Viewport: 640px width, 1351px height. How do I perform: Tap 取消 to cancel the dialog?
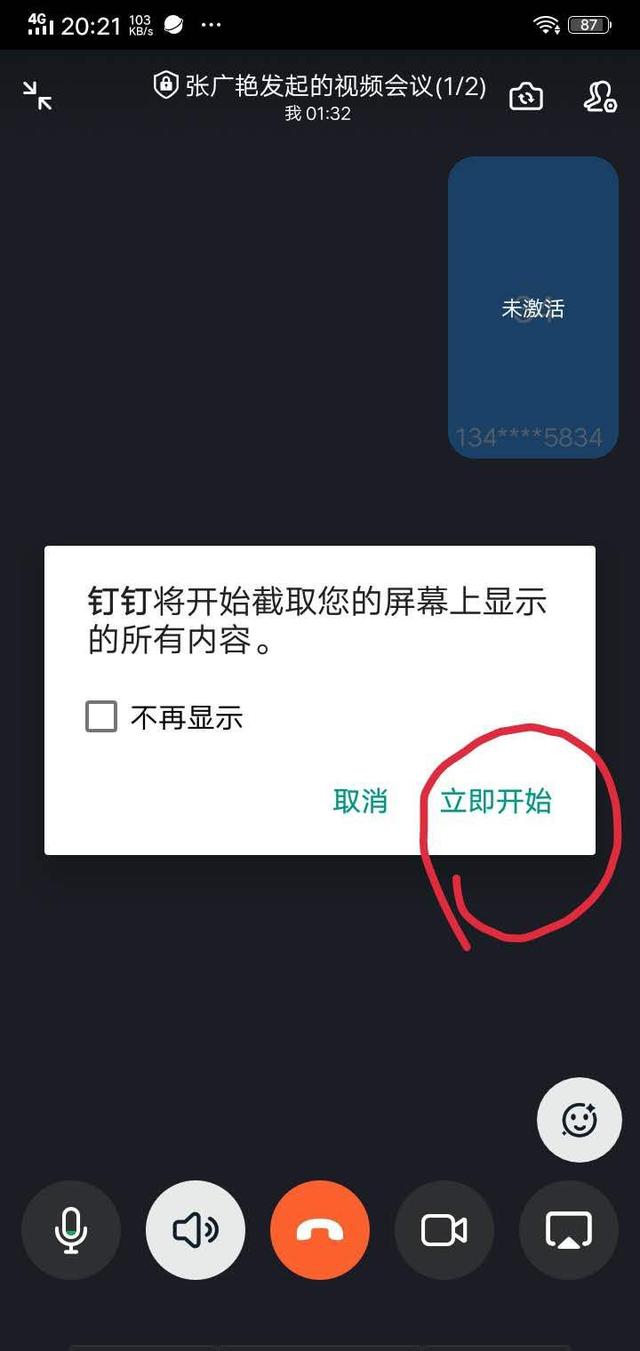click(360, 801)
